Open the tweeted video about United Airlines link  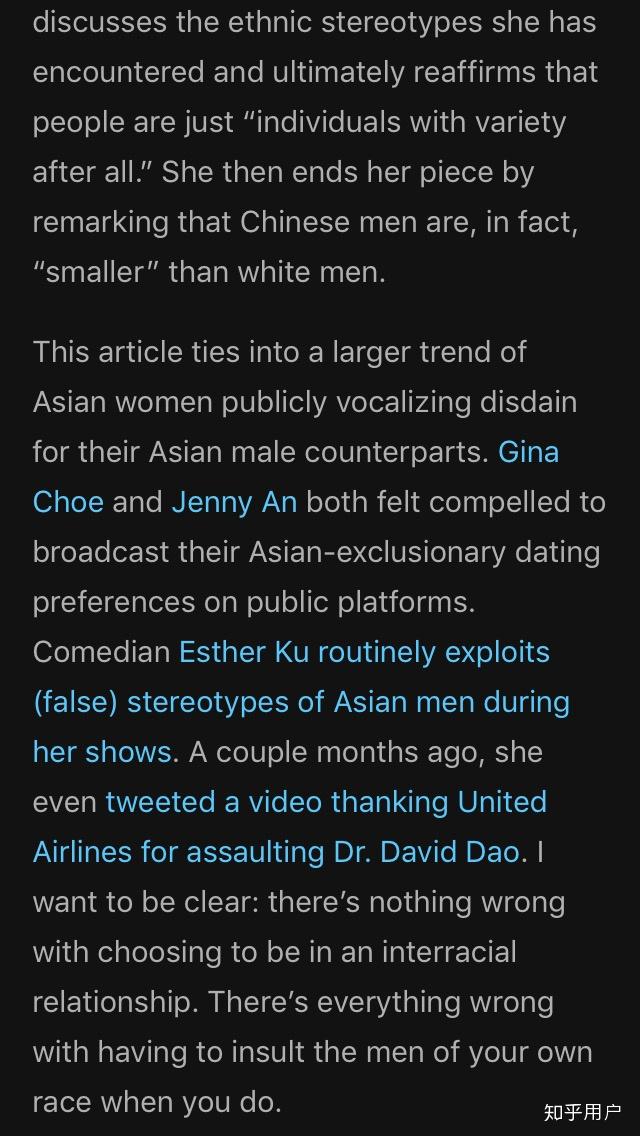click(325, 802)
